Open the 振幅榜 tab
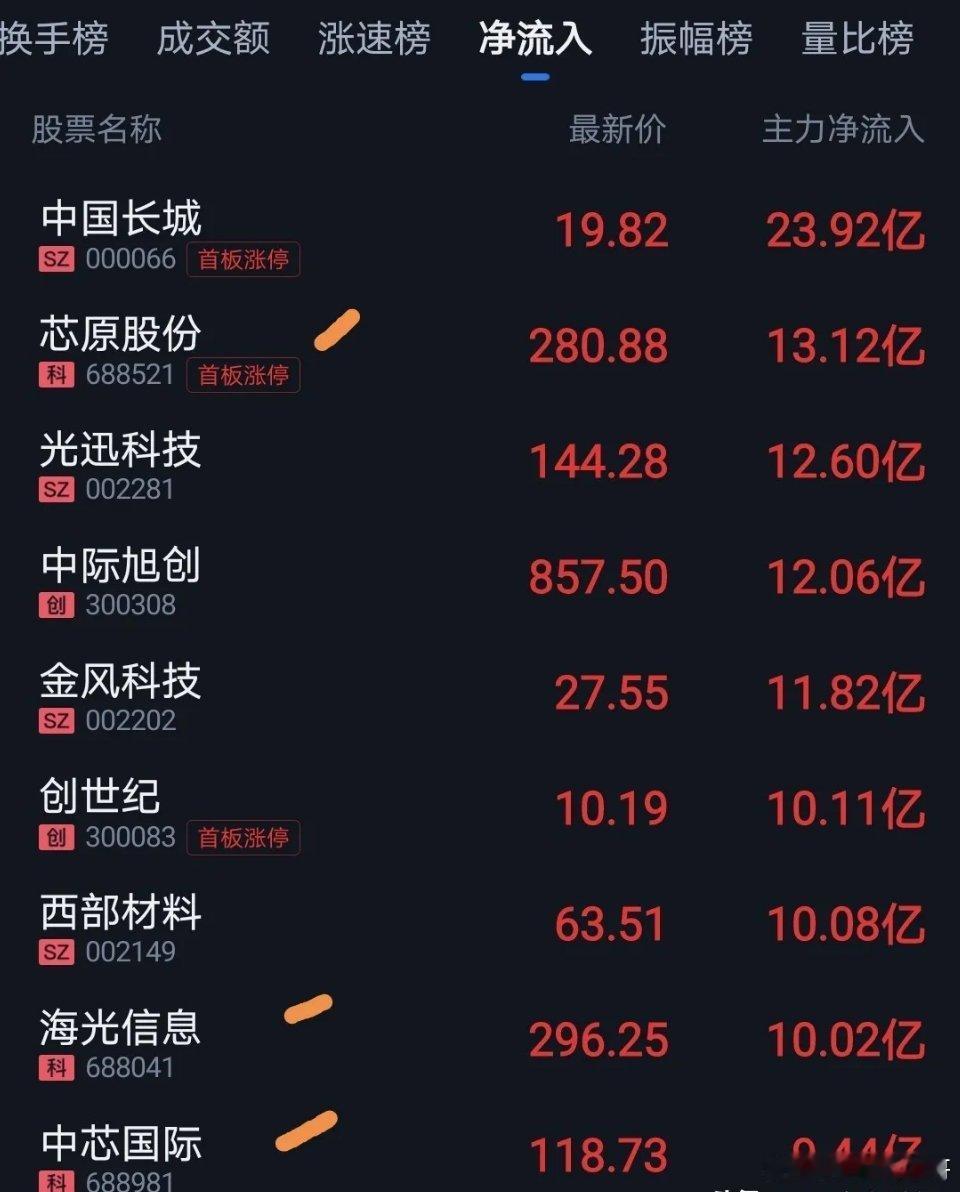 [x=696, y=40]
